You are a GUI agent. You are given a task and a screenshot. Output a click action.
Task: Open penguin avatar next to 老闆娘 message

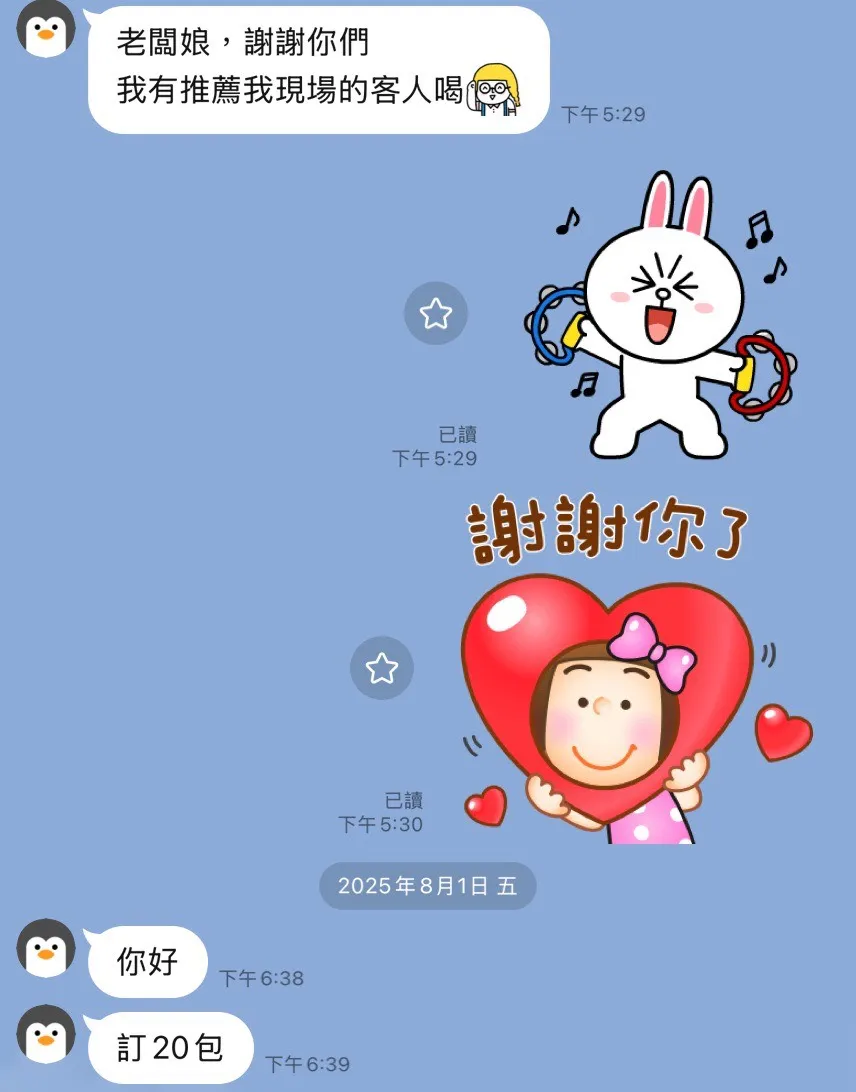46,28
